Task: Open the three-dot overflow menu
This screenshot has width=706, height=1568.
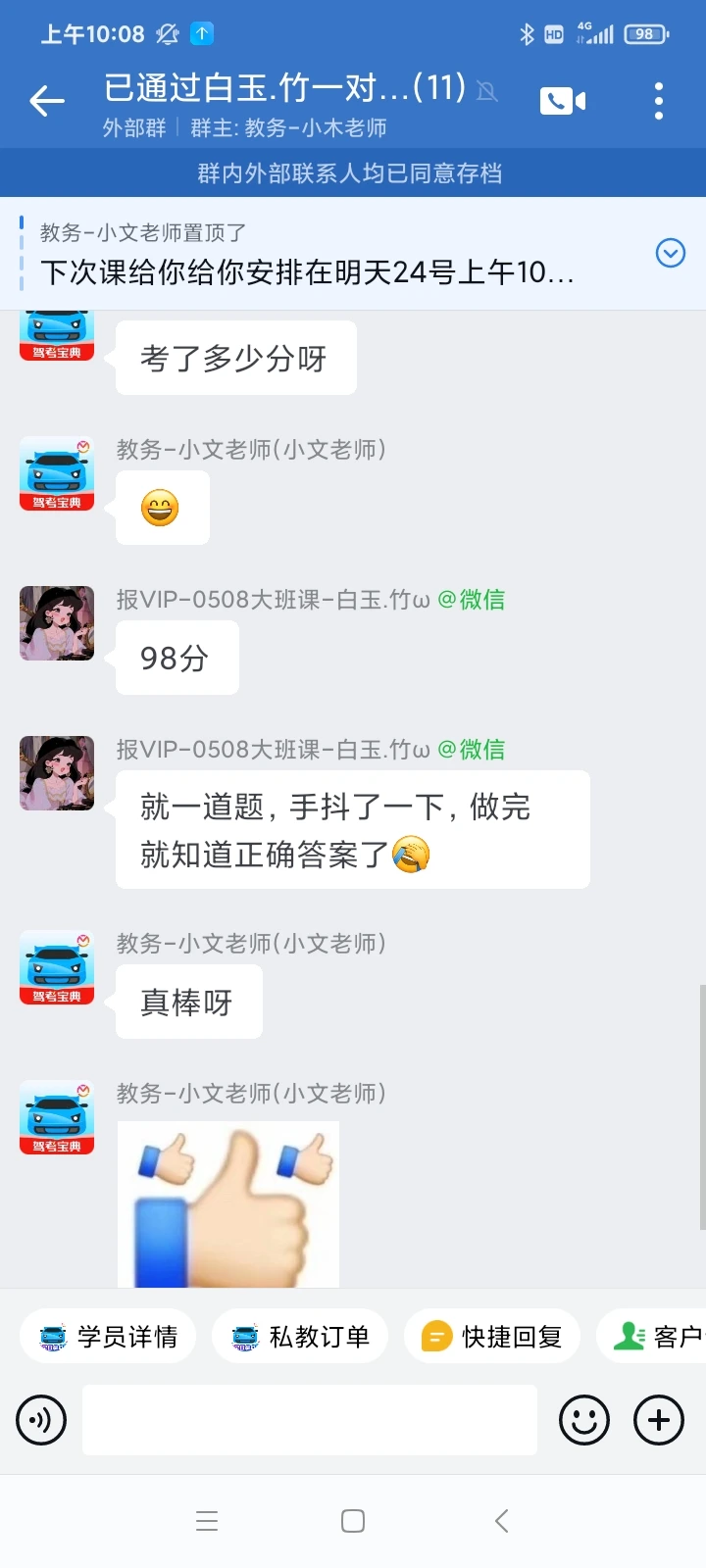Action: click(x=659, y=100)
